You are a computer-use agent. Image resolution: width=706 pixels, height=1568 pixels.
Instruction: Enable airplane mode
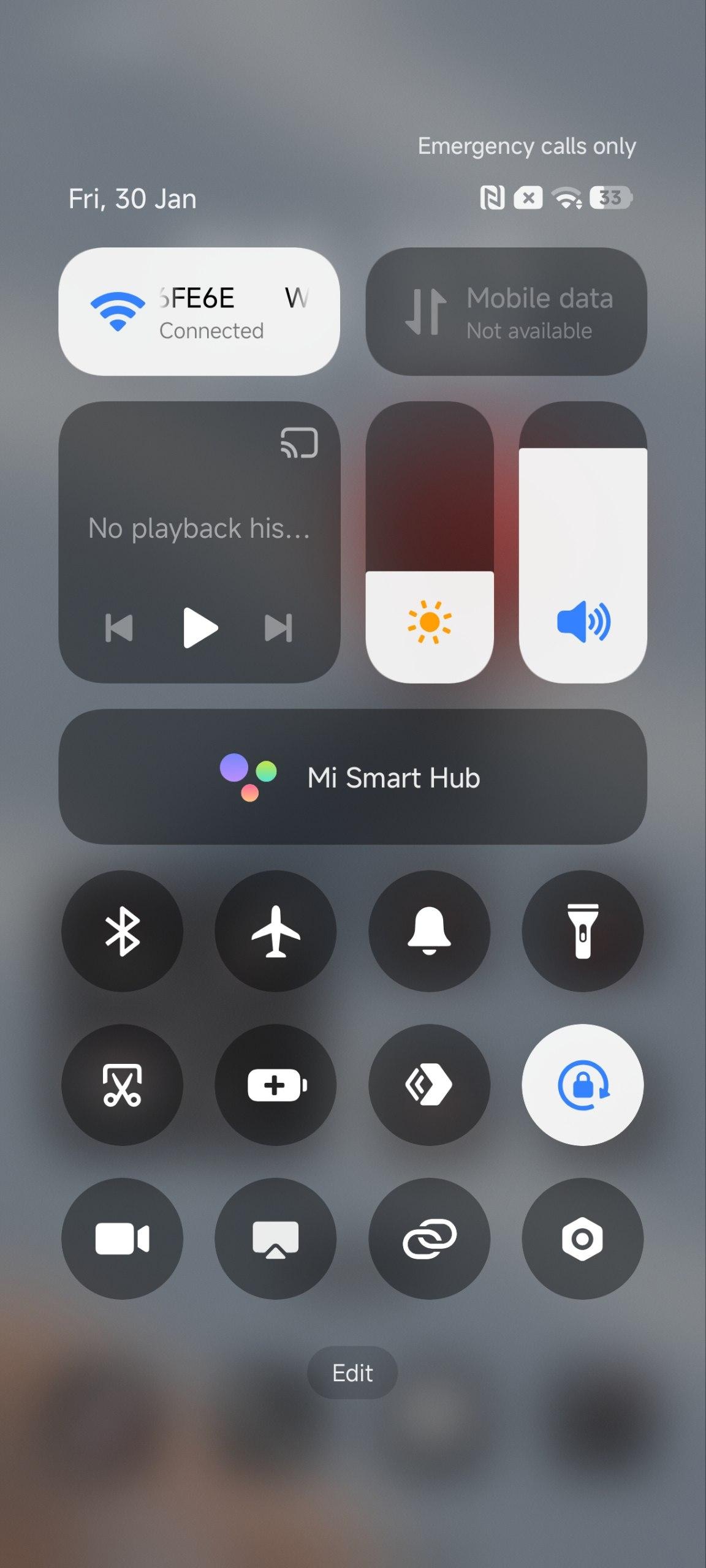click(276, 931)
